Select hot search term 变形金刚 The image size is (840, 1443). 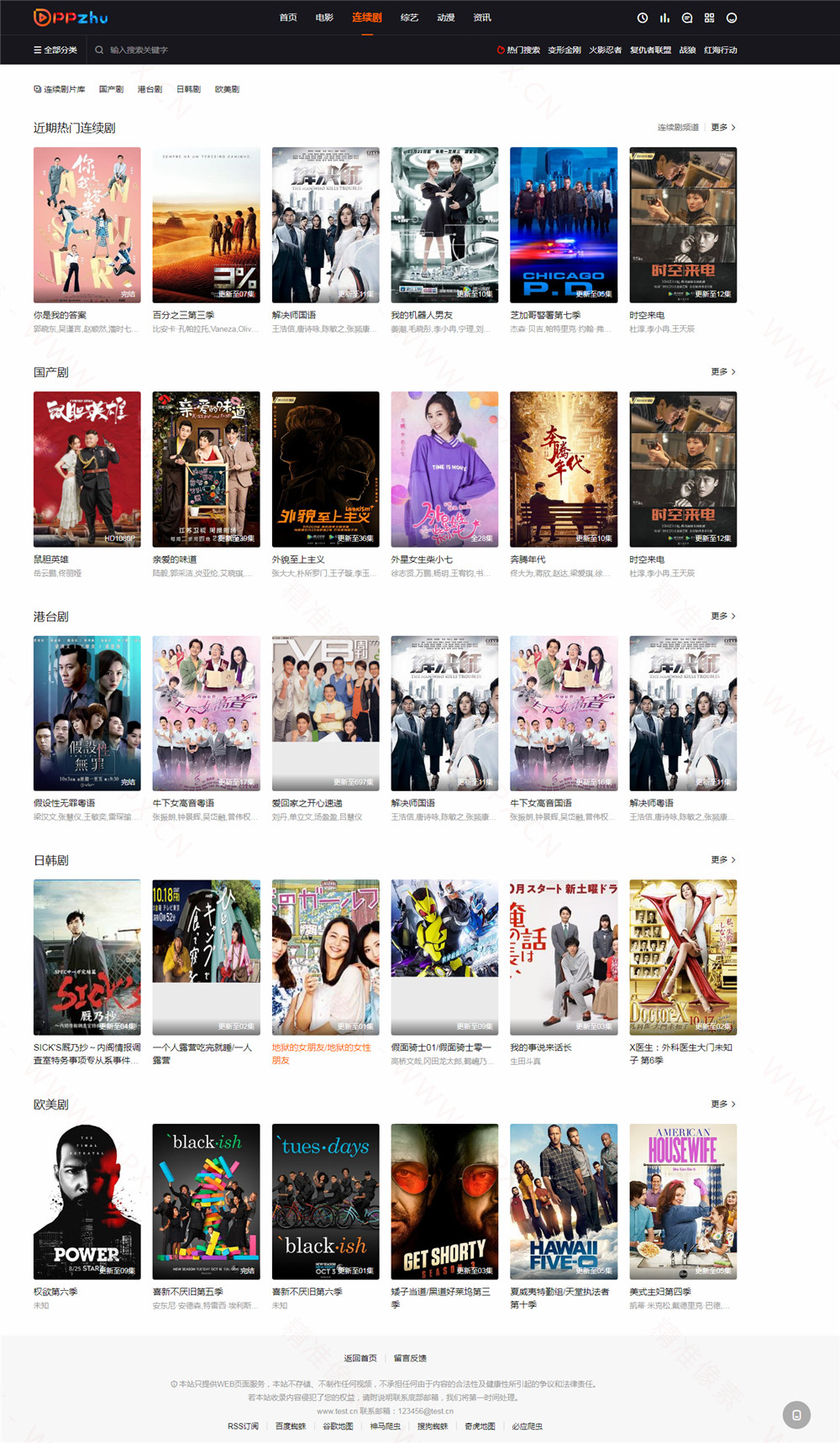(564, 50)
